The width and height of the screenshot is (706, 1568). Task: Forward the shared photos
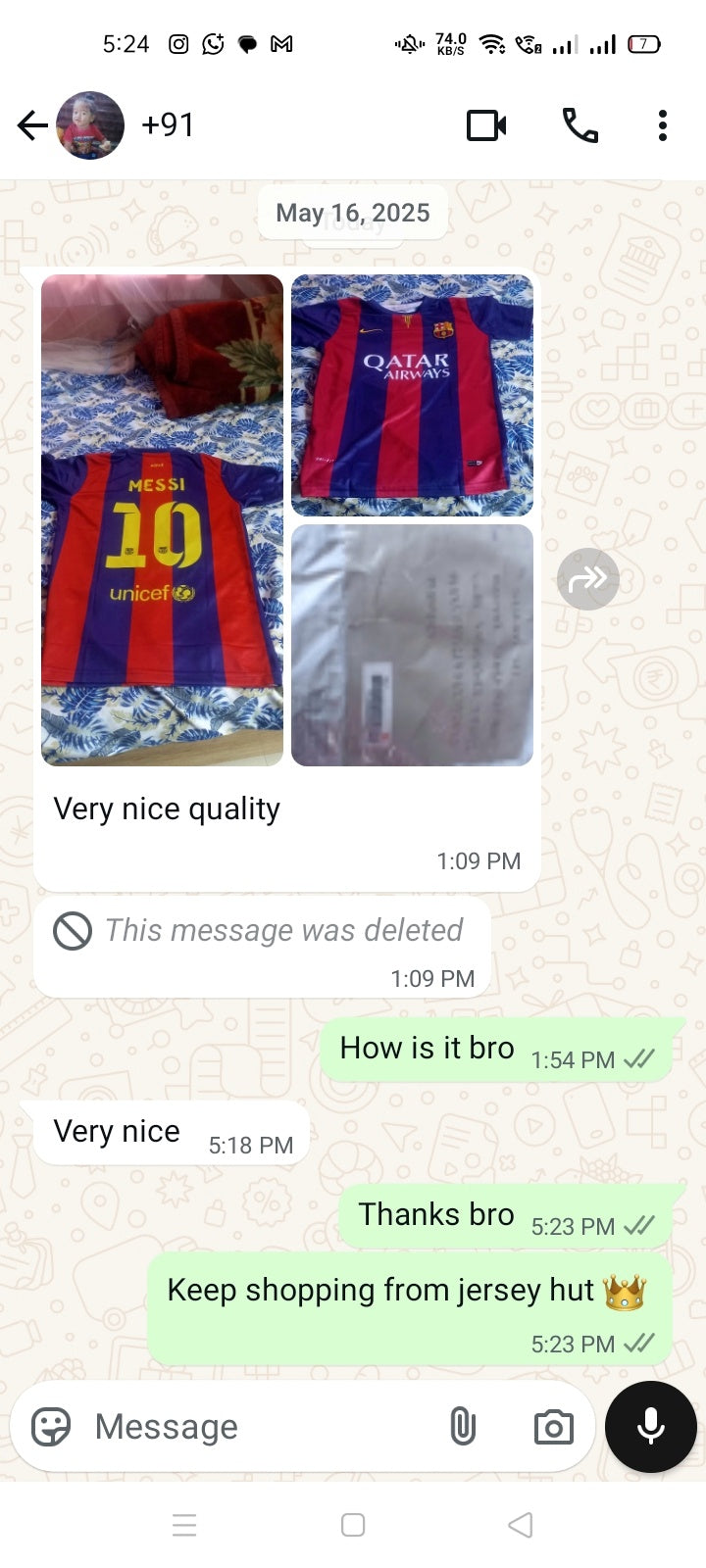pyautogui.click(x=587, y=579)
